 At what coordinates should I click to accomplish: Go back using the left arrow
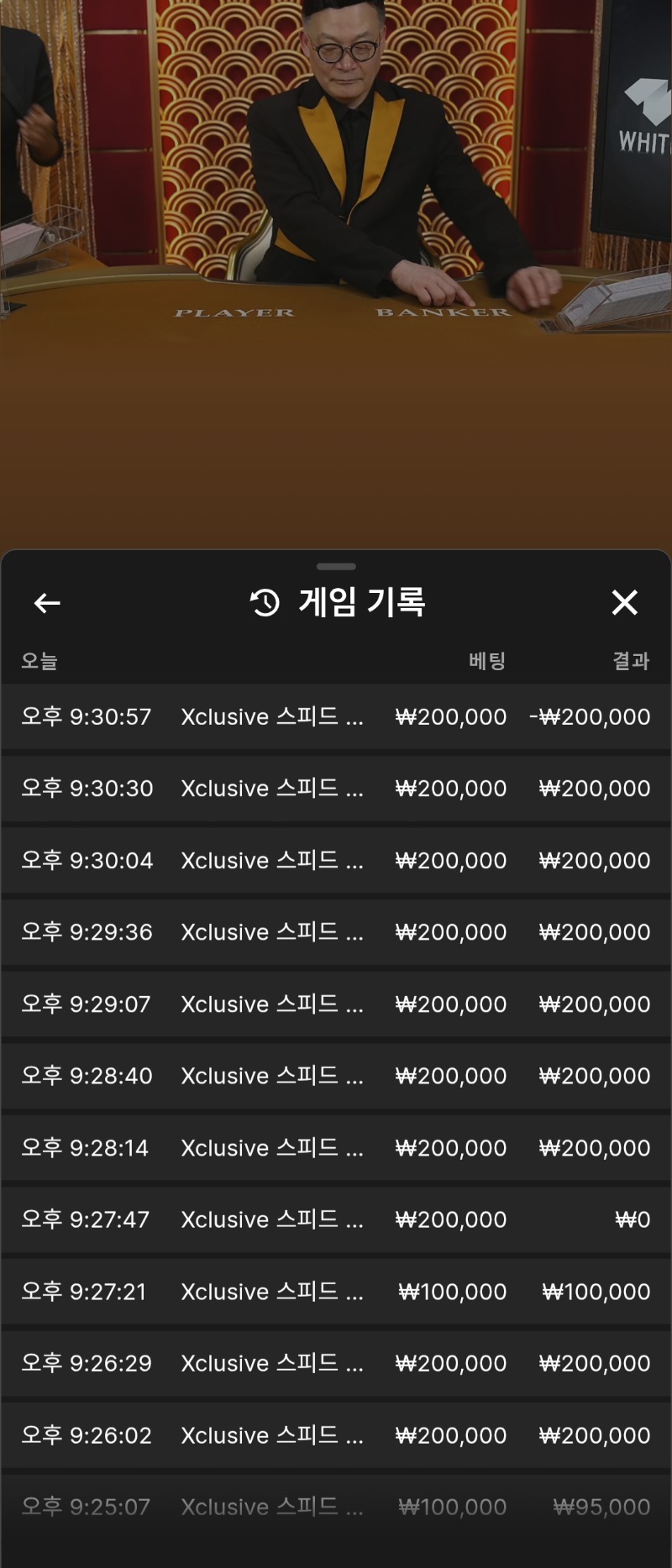pos(47,602)
